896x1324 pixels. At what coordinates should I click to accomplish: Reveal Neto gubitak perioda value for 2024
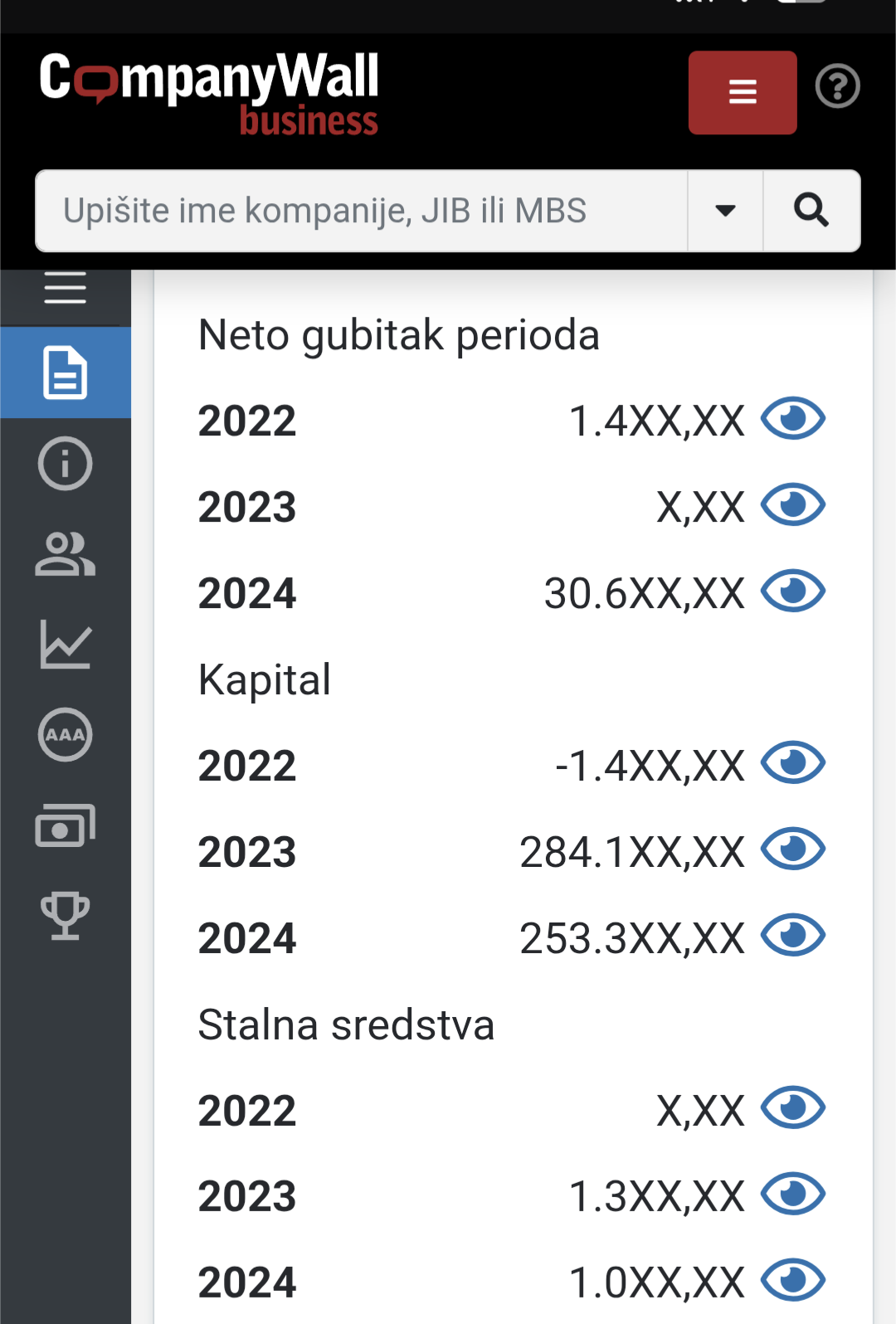point(793,591)
